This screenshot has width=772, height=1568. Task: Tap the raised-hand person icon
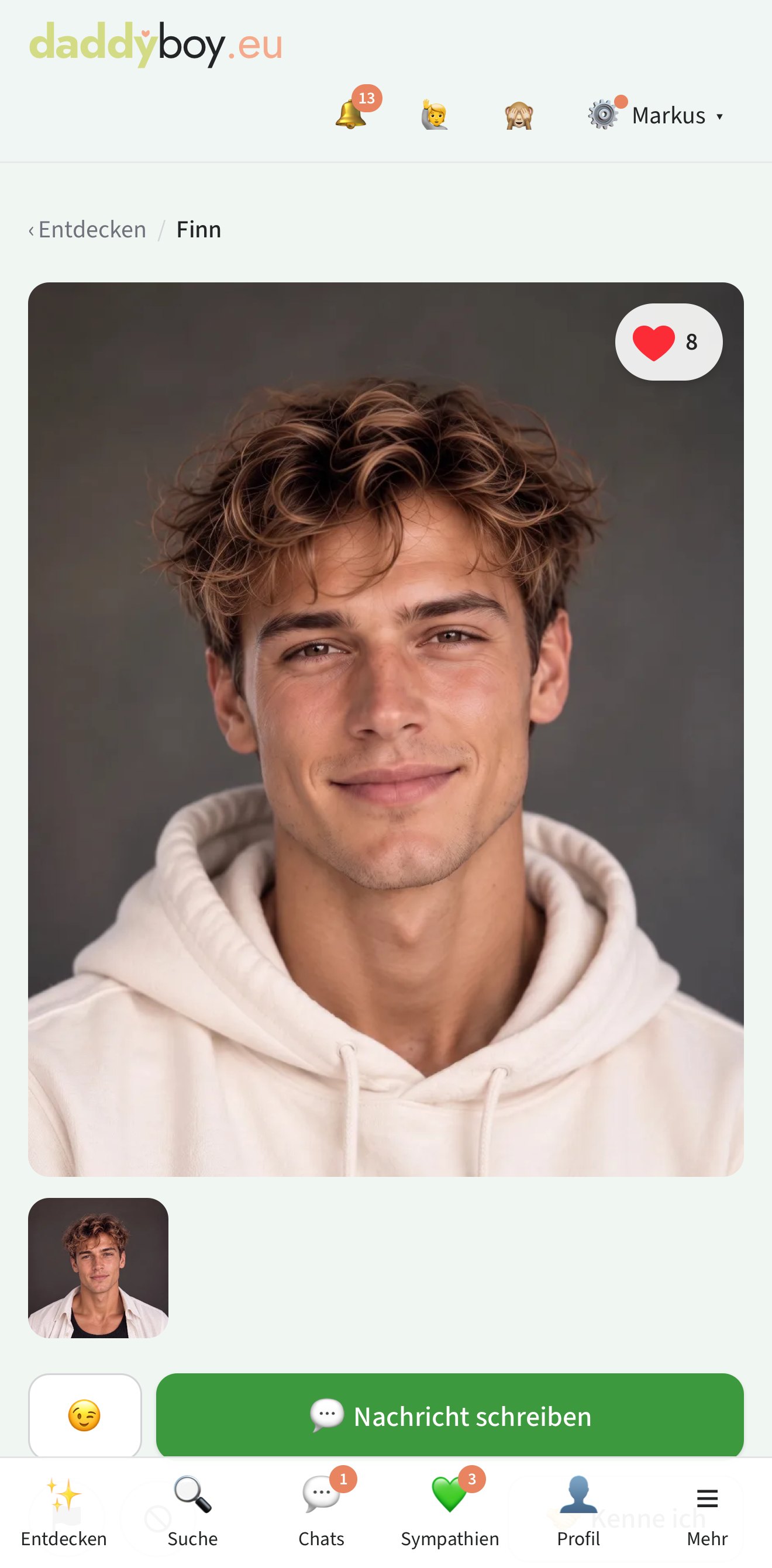click(435, 115)
